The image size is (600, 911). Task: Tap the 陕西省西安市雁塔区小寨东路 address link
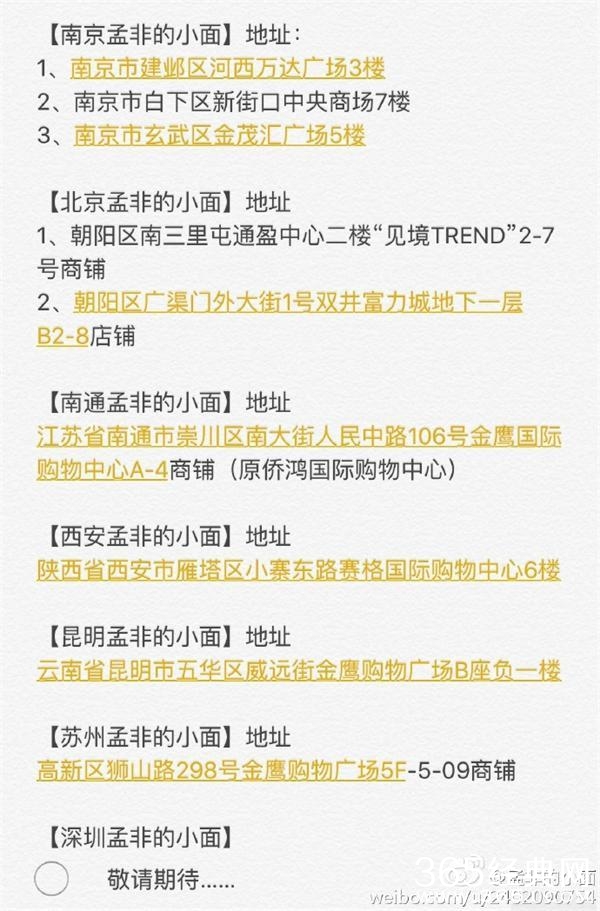[x=298, y=570]
